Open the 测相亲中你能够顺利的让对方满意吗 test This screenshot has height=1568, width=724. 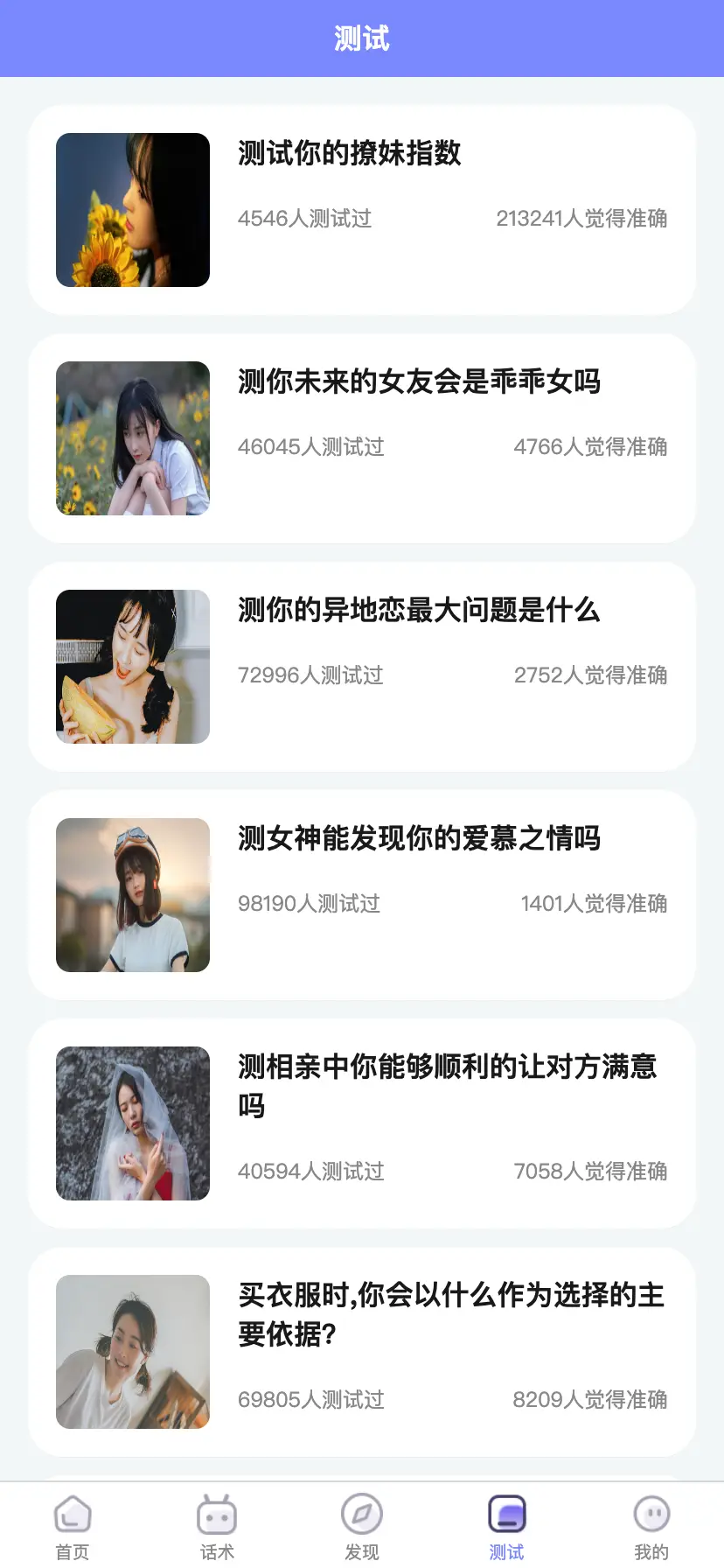point(362,1123)
